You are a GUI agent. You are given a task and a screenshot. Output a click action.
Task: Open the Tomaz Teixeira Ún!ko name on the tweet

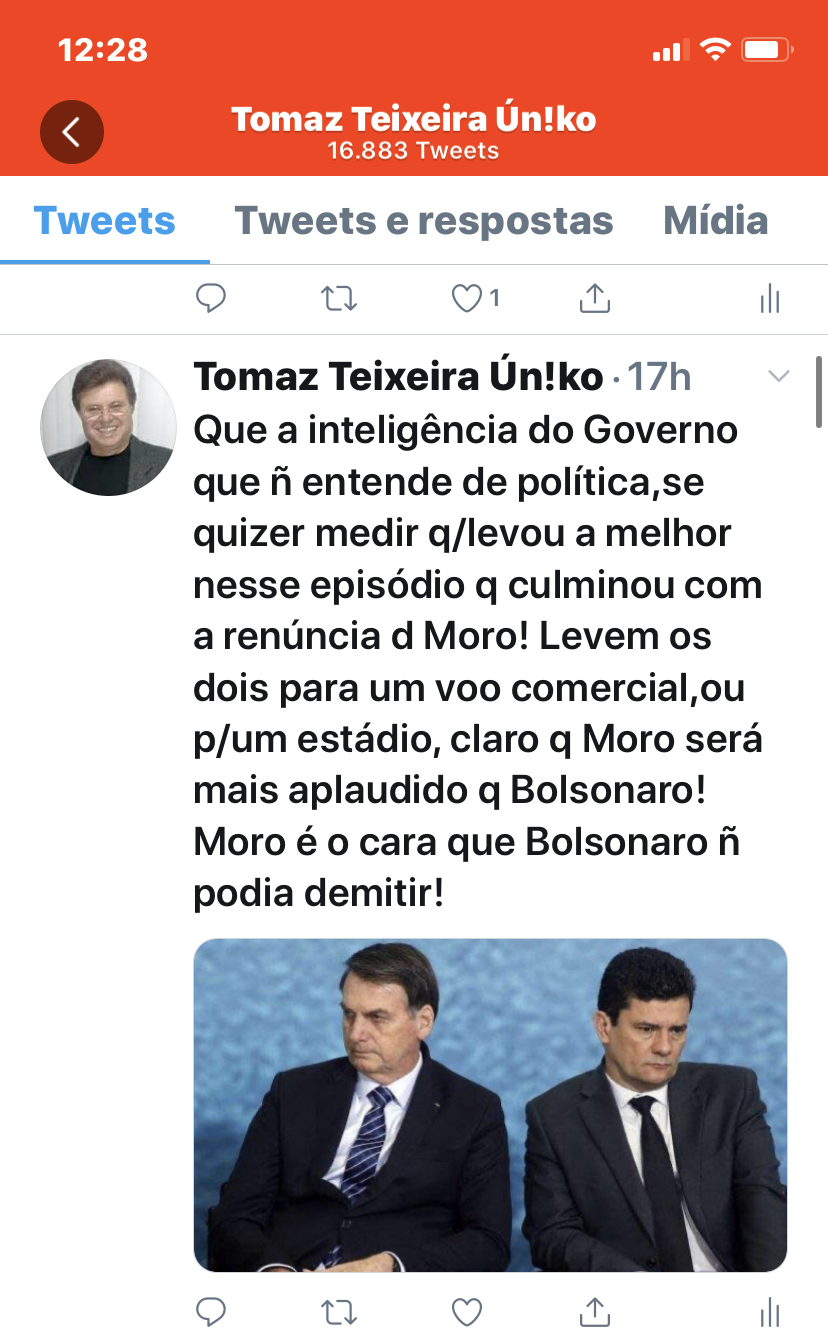tap(398, 377)
